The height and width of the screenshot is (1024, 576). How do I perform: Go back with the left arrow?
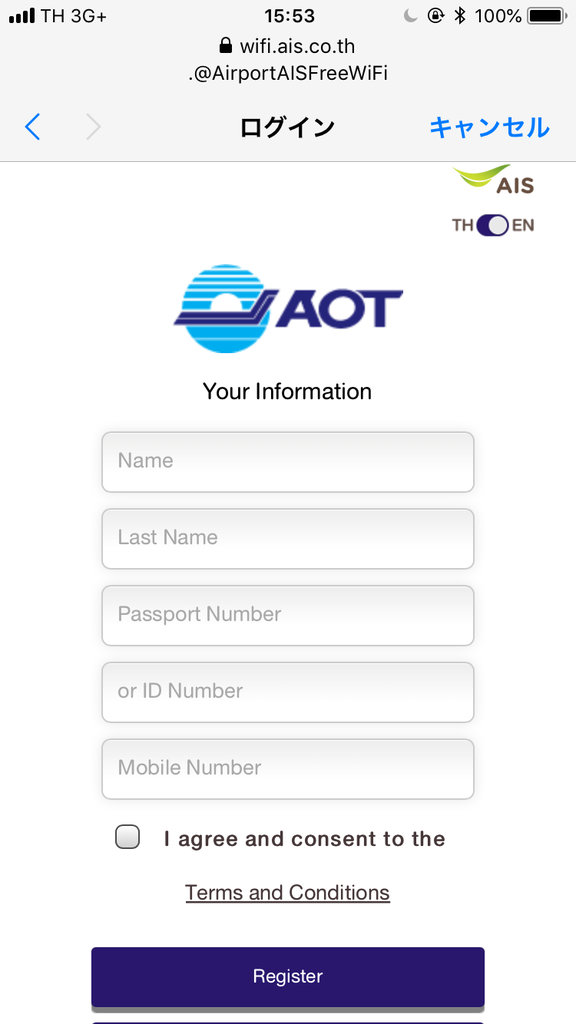tap(32, 127)
